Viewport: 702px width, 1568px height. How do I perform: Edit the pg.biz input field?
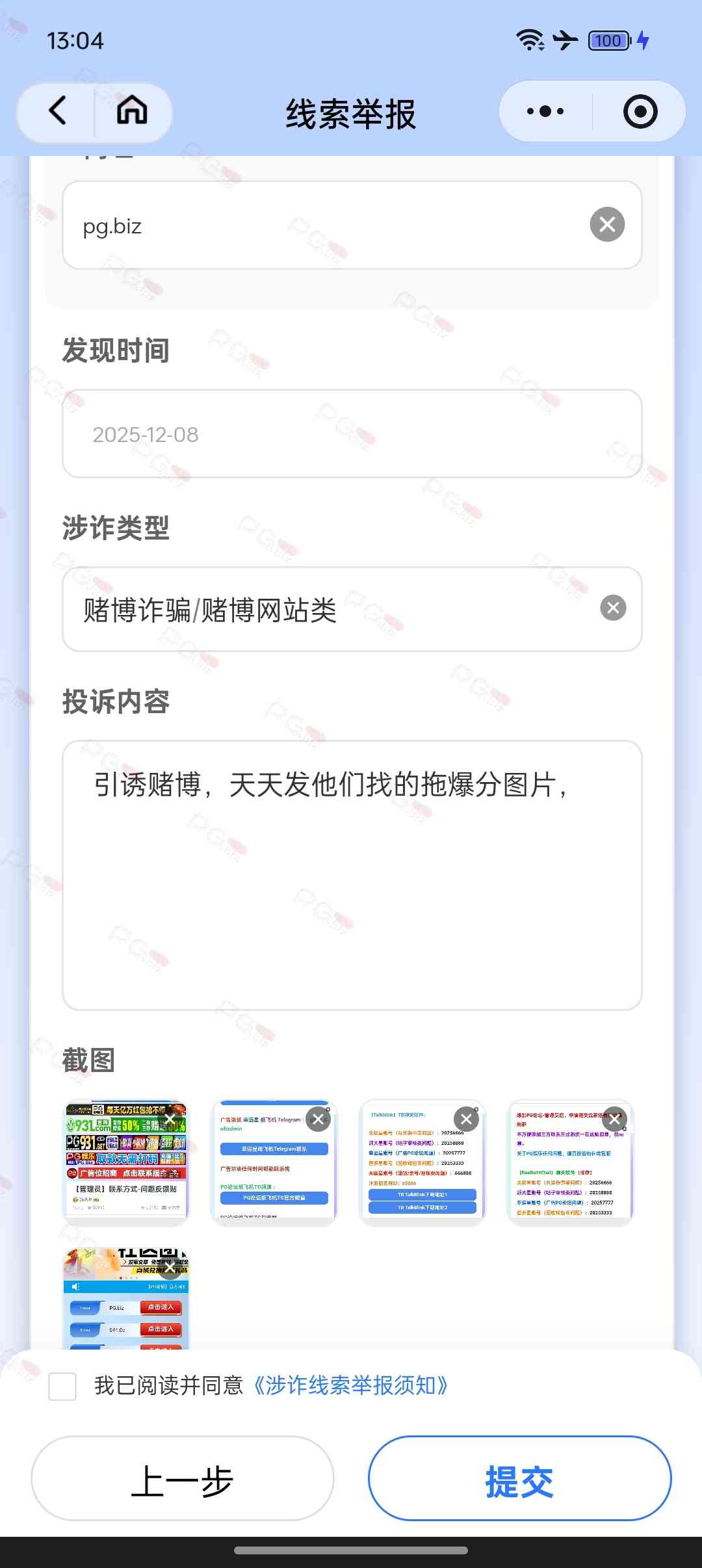click(325, 226)
